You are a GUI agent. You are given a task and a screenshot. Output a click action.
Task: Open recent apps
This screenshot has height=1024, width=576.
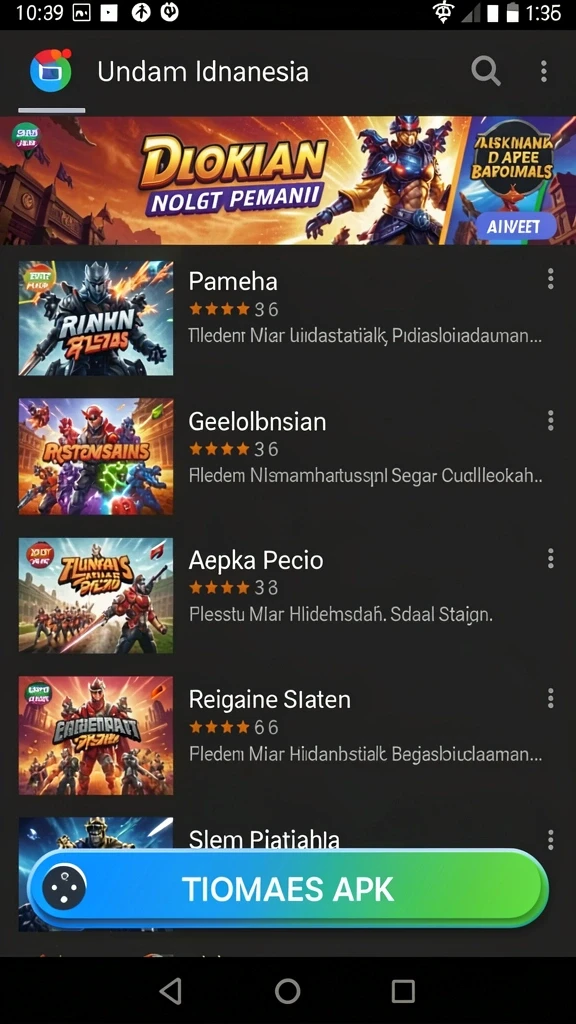403,991
